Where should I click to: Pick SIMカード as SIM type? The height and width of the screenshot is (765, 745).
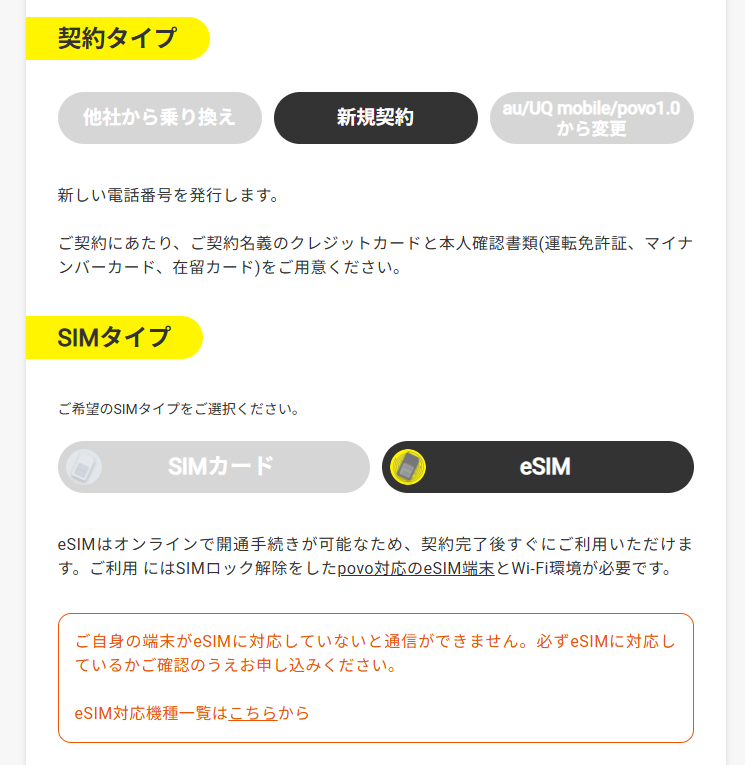(214, 467)
